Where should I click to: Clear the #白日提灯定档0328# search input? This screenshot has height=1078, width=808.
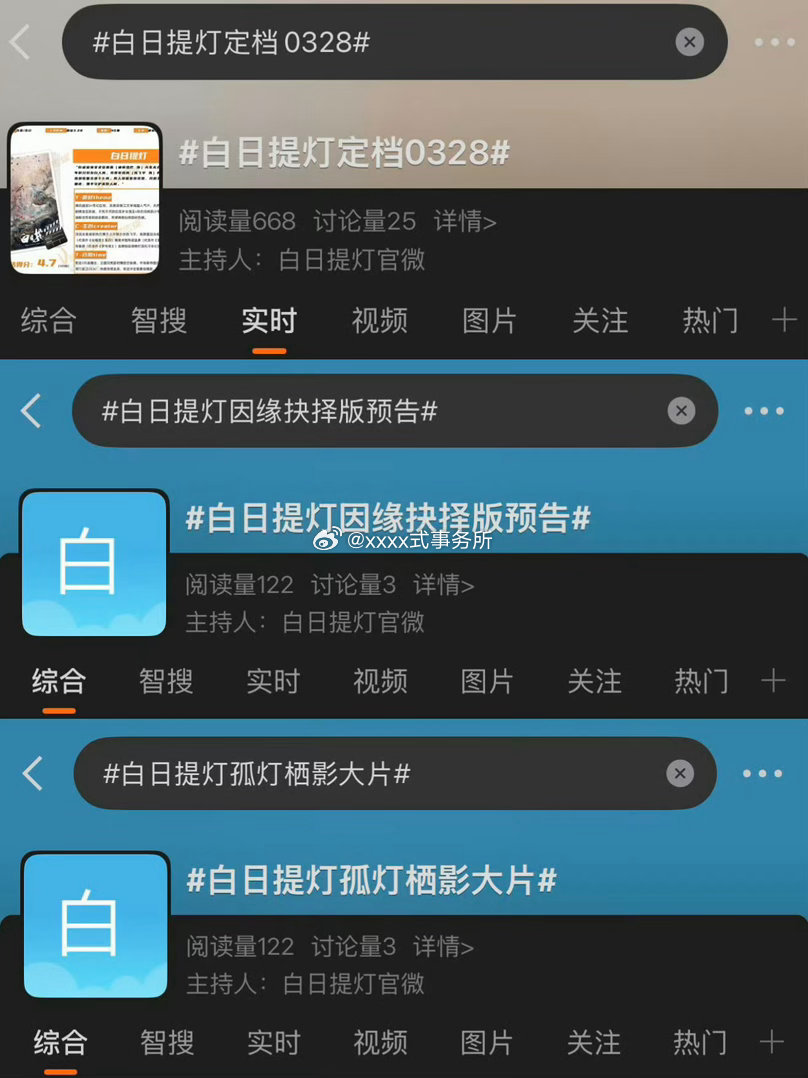(x=690, y=42)
